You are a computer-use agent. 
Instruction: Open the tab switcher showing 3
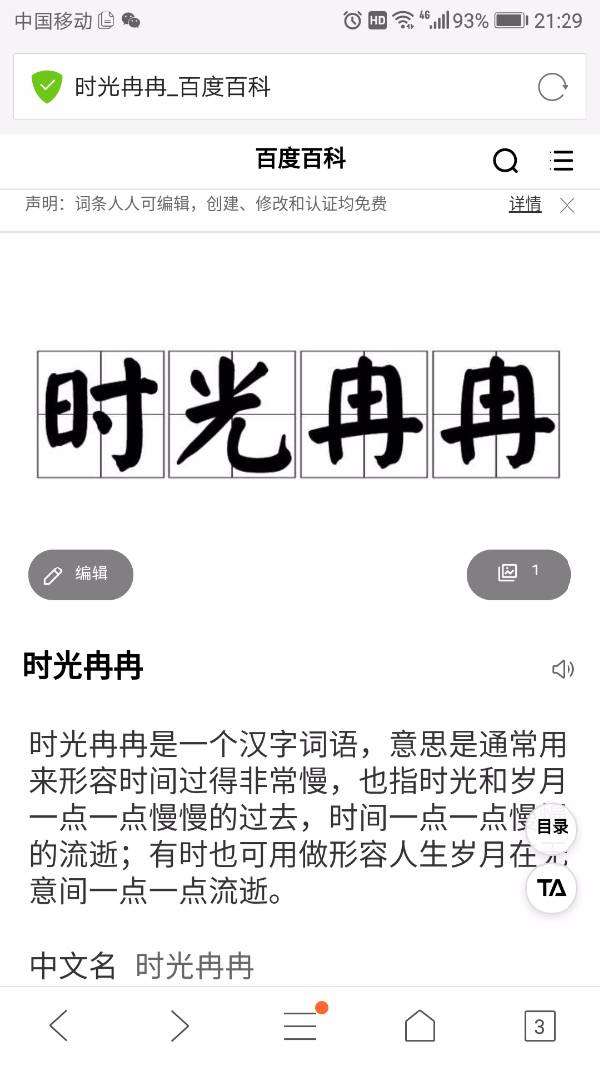[x=540, y=1026]
